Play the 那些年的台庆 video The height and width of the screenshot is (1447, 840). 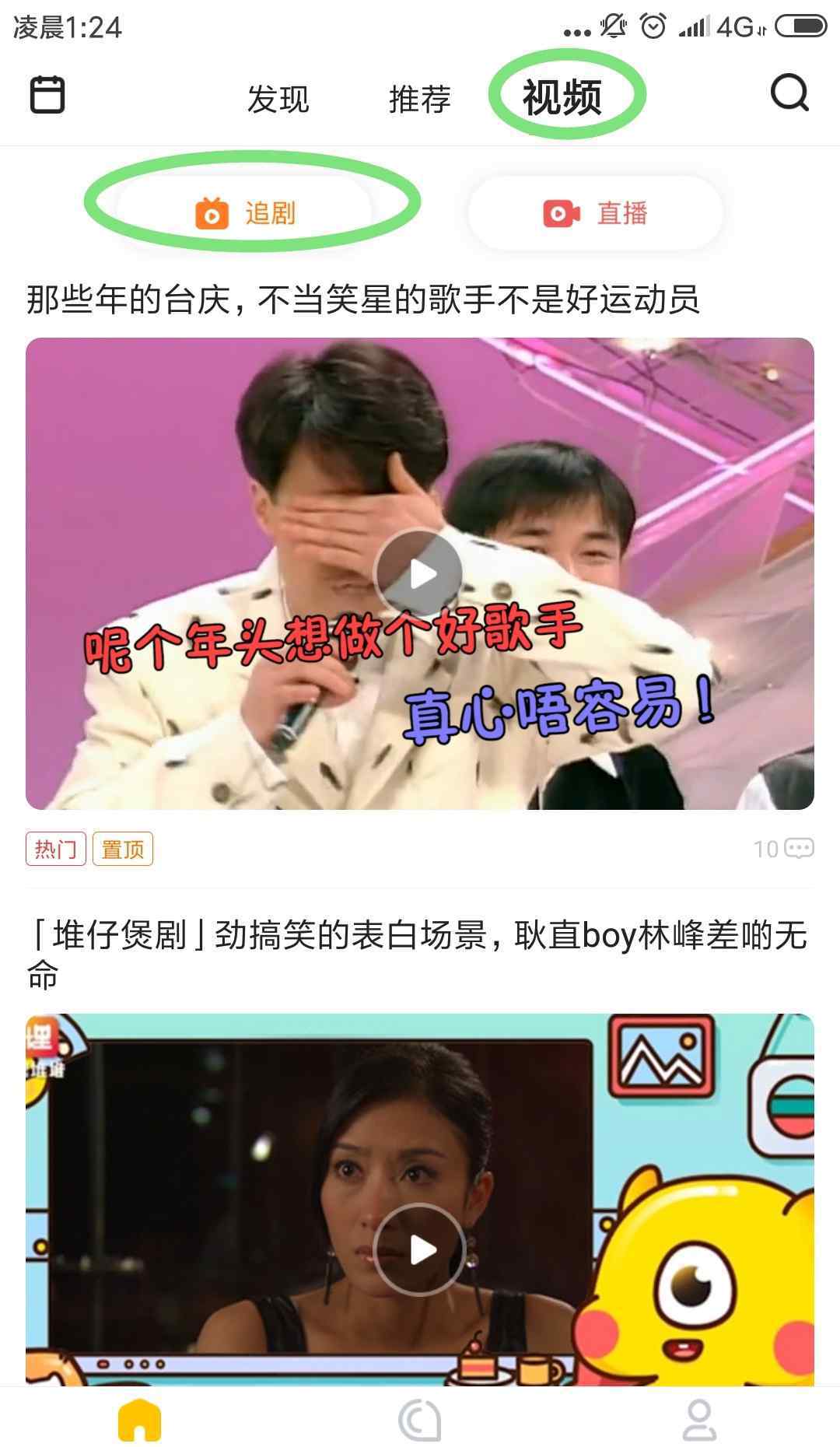420,574
